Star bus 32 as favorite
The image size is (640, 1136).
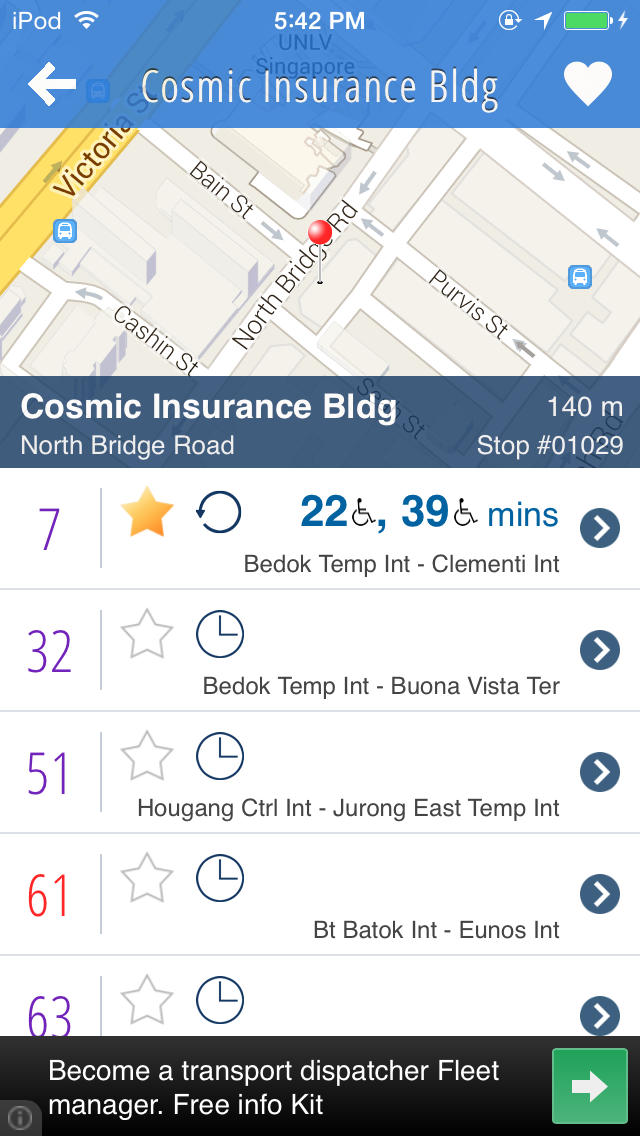coord(147,635)
